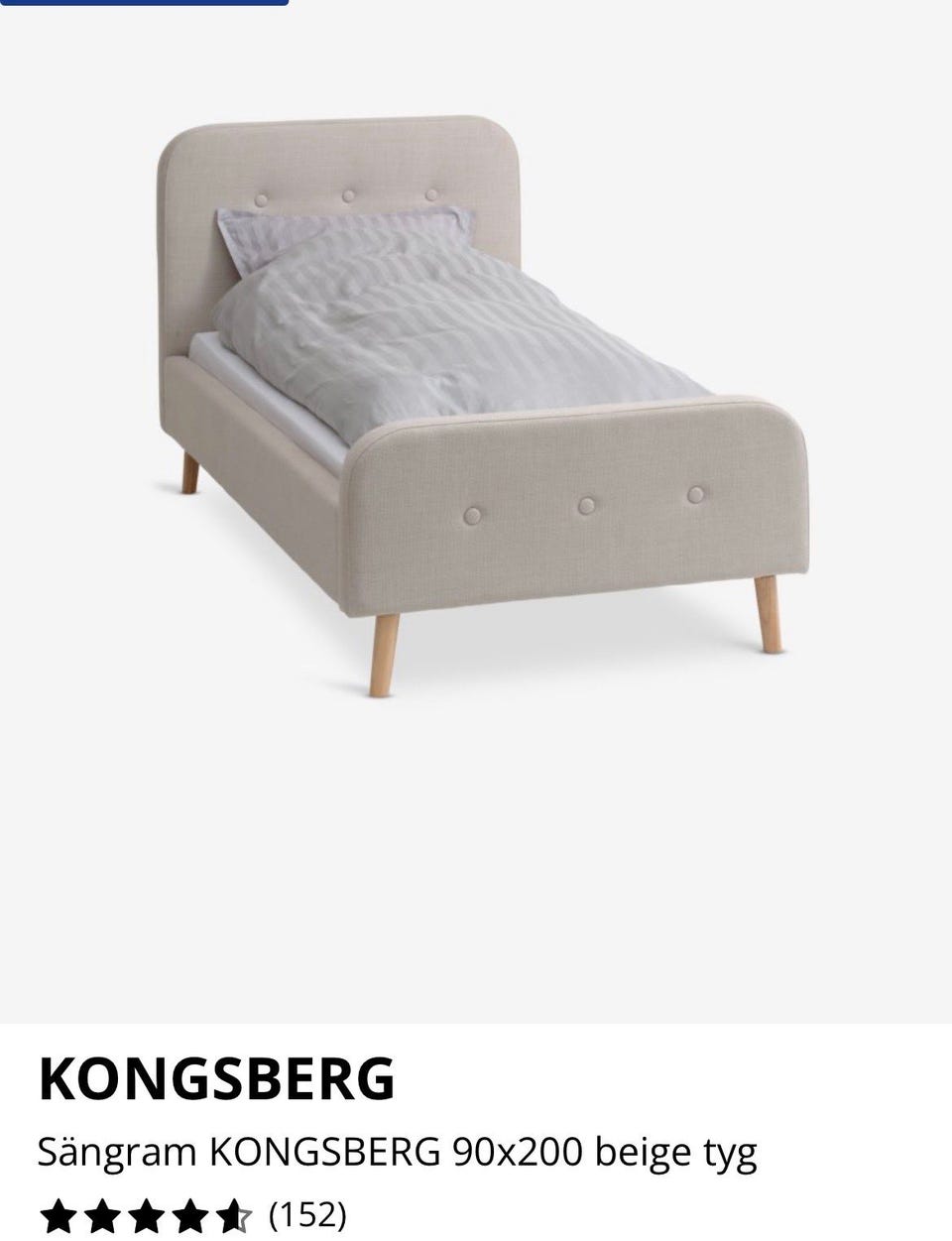The width and height of the screenshot is (952, 1241).
Task: Select the 90x200 size text
Action: [516, 1151]
